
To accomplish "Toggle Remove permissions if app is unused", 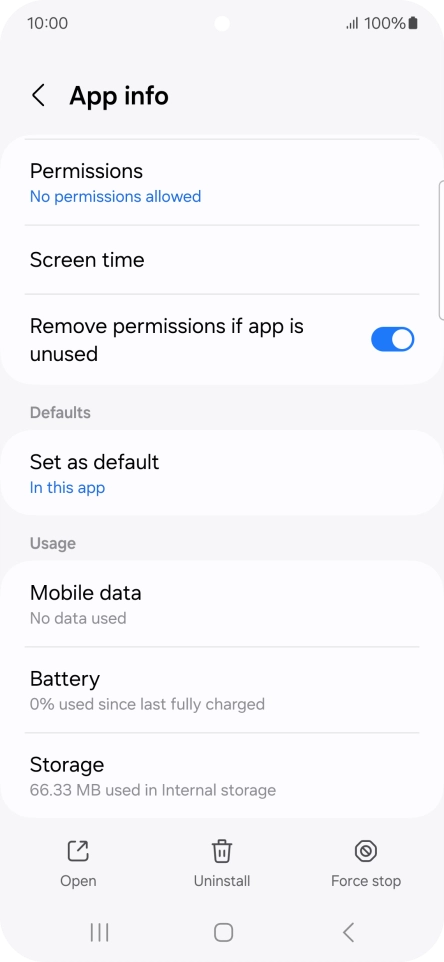I will pos(392,339).
